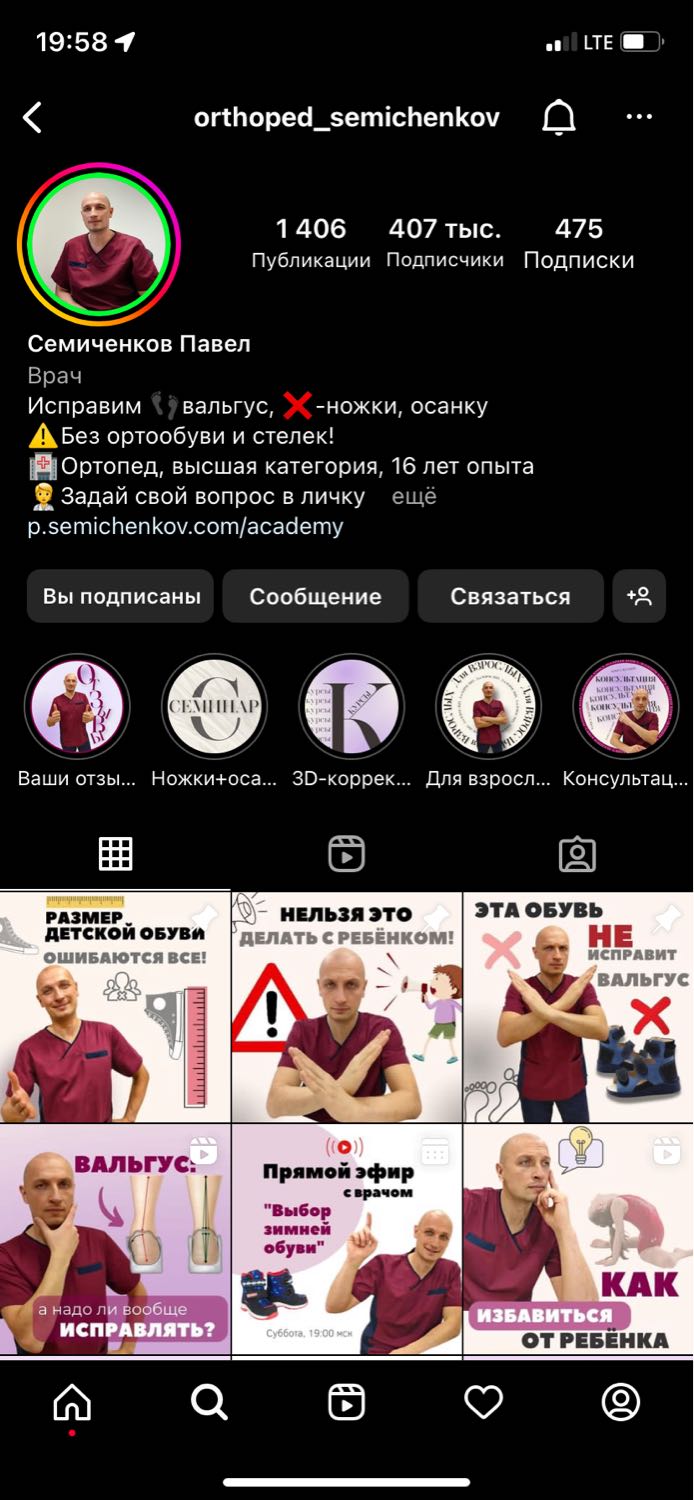Open the p.semichenkov.com/academy link

(185, 526)
